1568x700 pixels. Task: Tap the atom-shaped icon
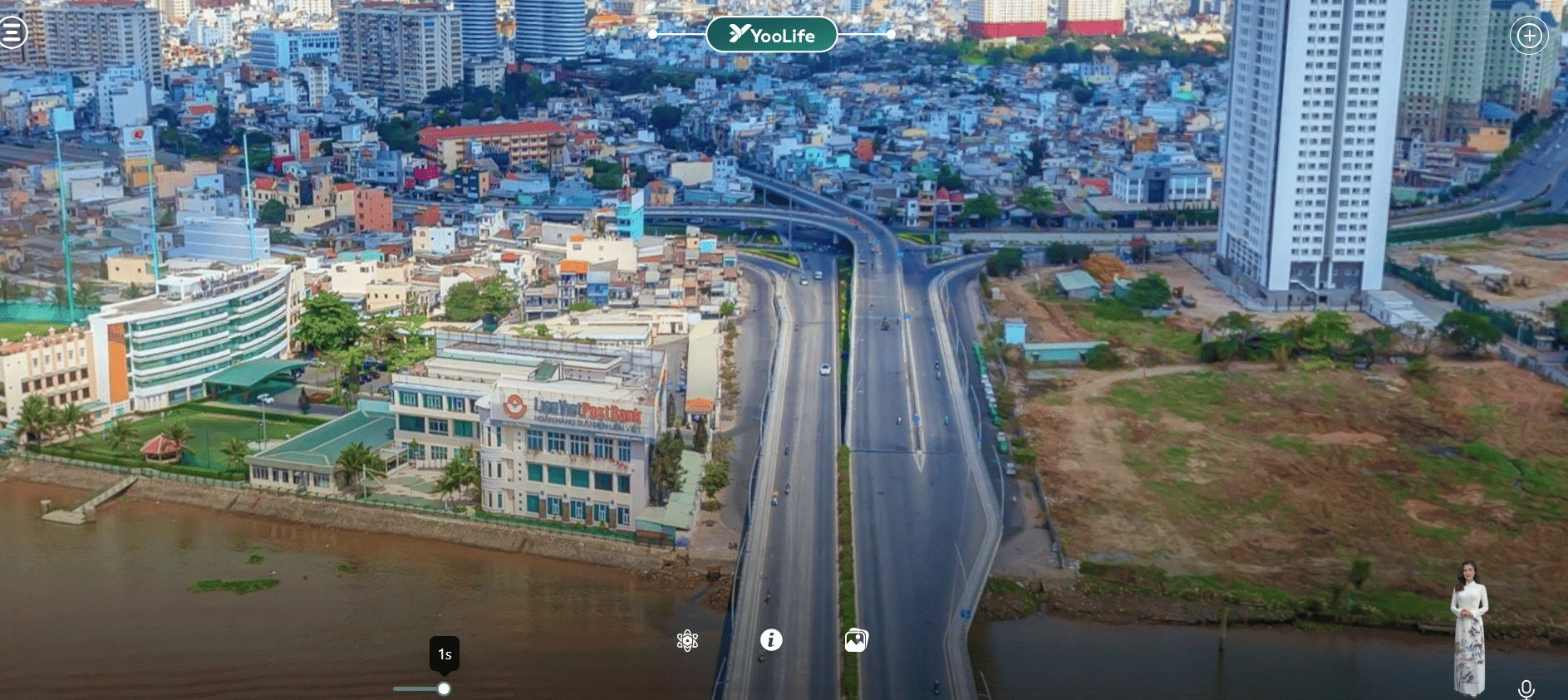tap(687, 640)
